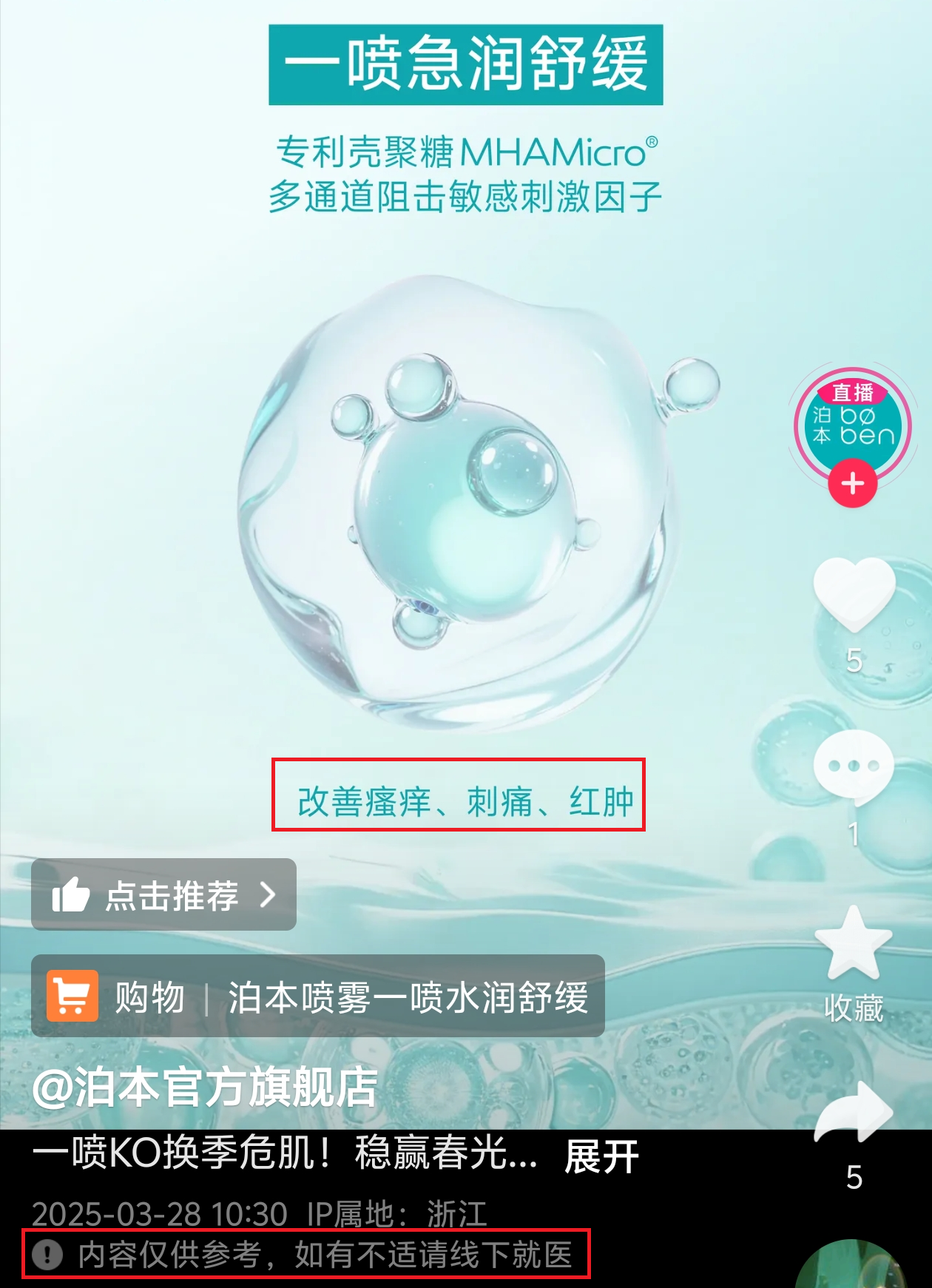932x1288 pixels.
Task: Open profile @泊本官方旗舰店
Action: (205, 1087)
